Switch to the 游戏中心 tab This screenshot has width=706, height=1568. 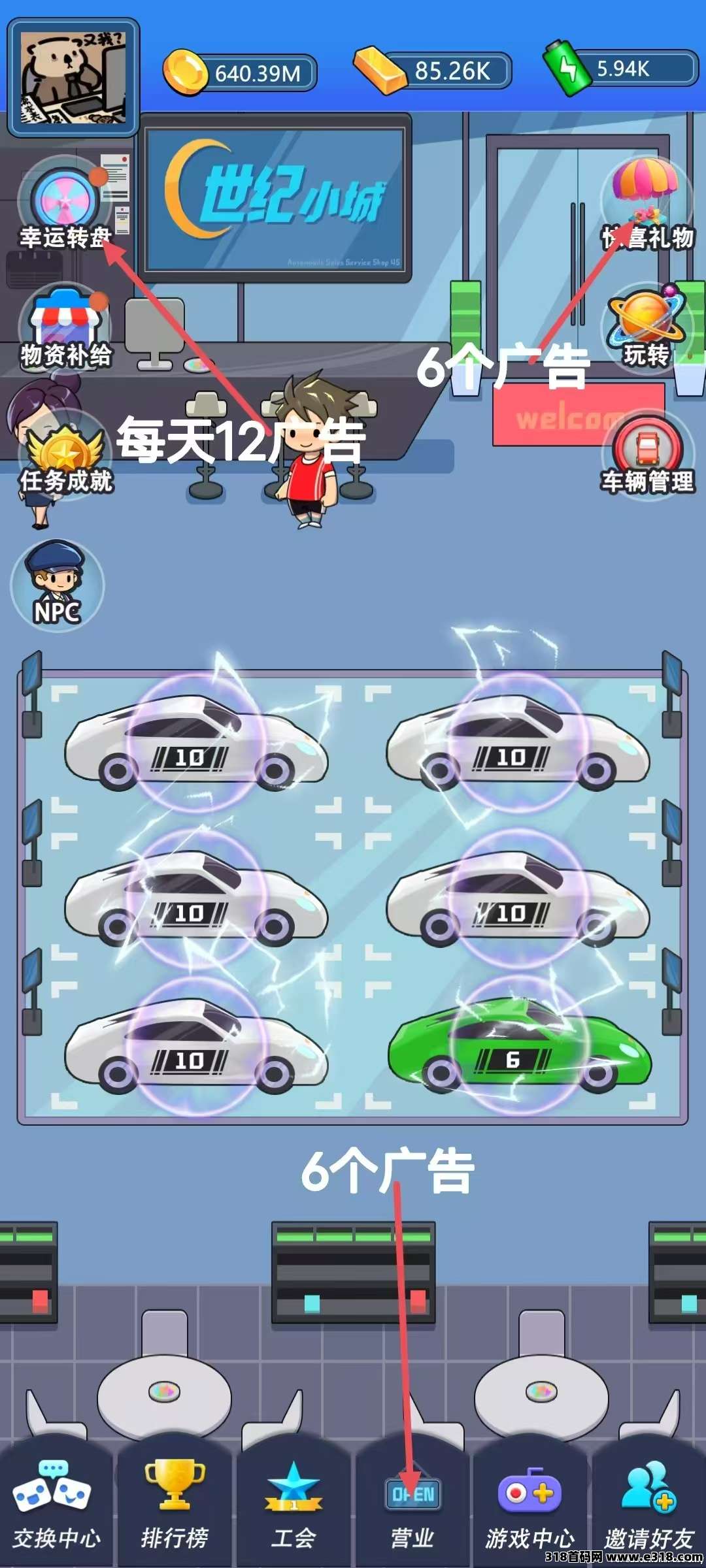tap(530, 1506)
